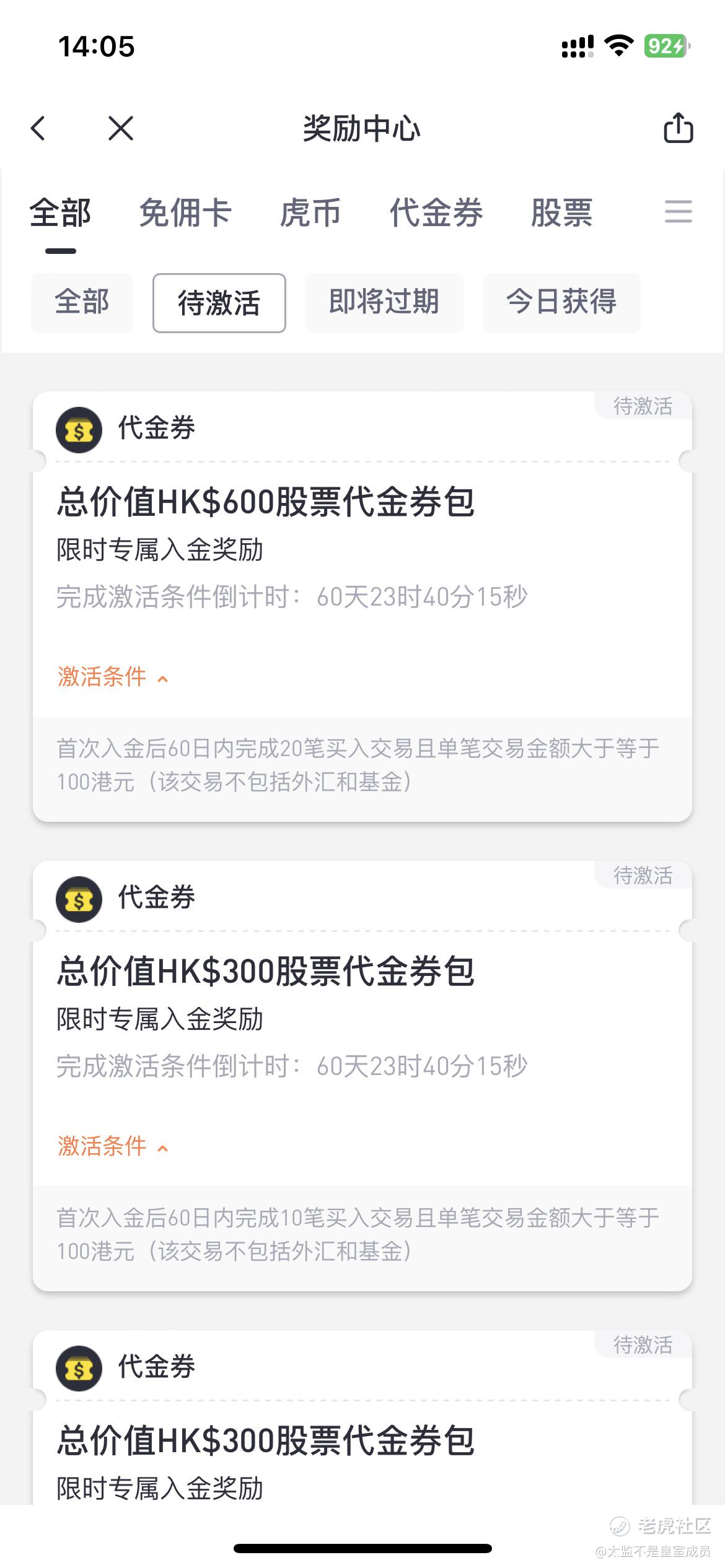Switch to the 代金券 tab

coord(436,212)
